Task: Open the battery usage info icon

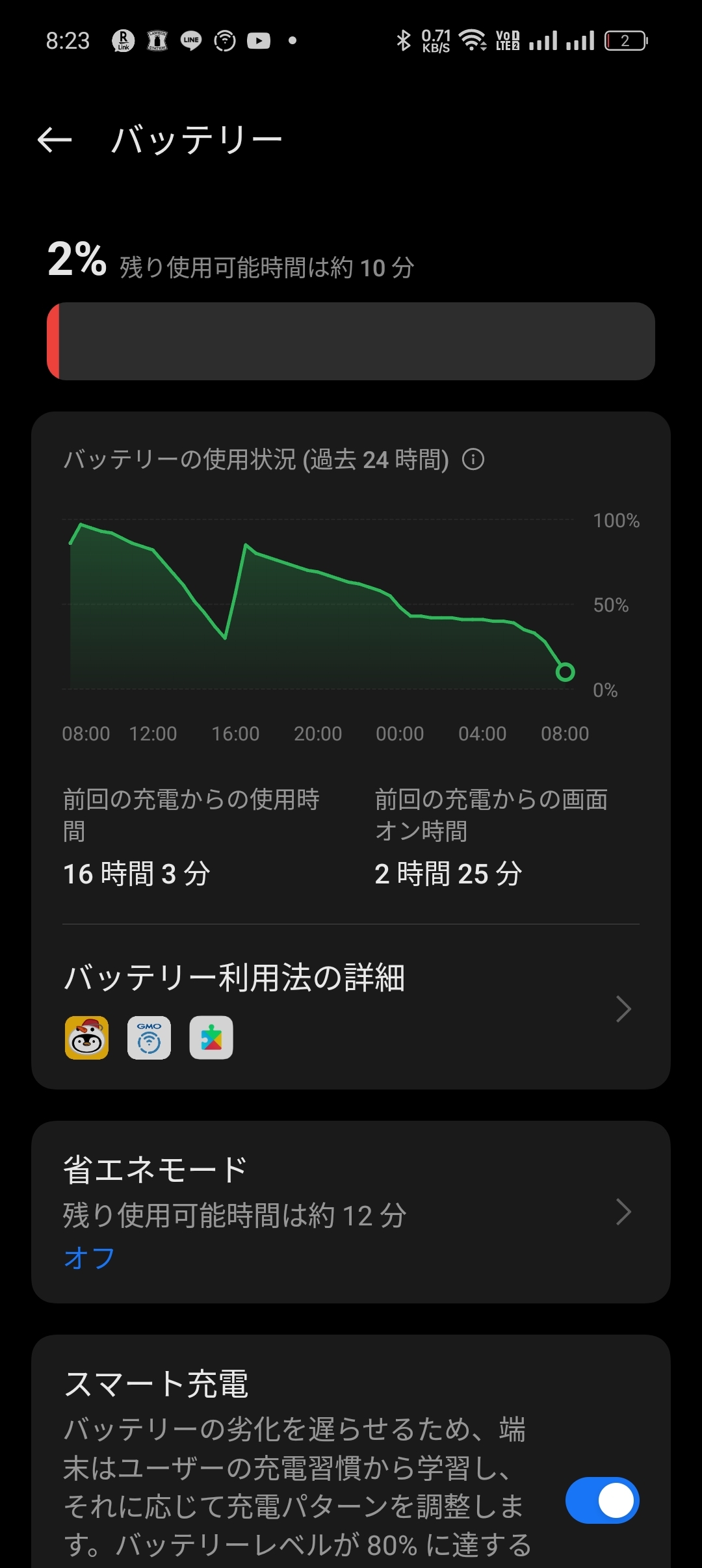Action: click(473, 460)
